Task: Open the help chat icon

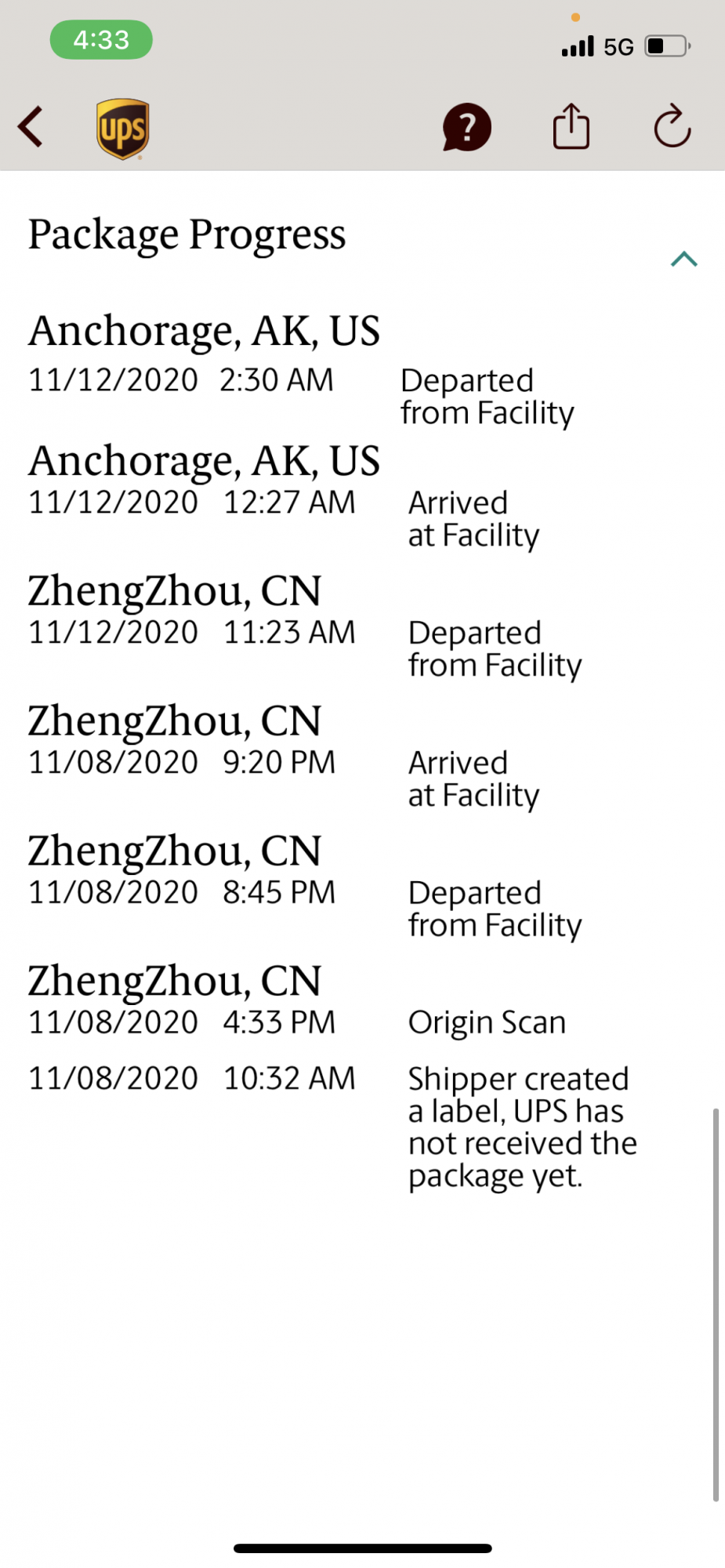Action: point(466,127)
